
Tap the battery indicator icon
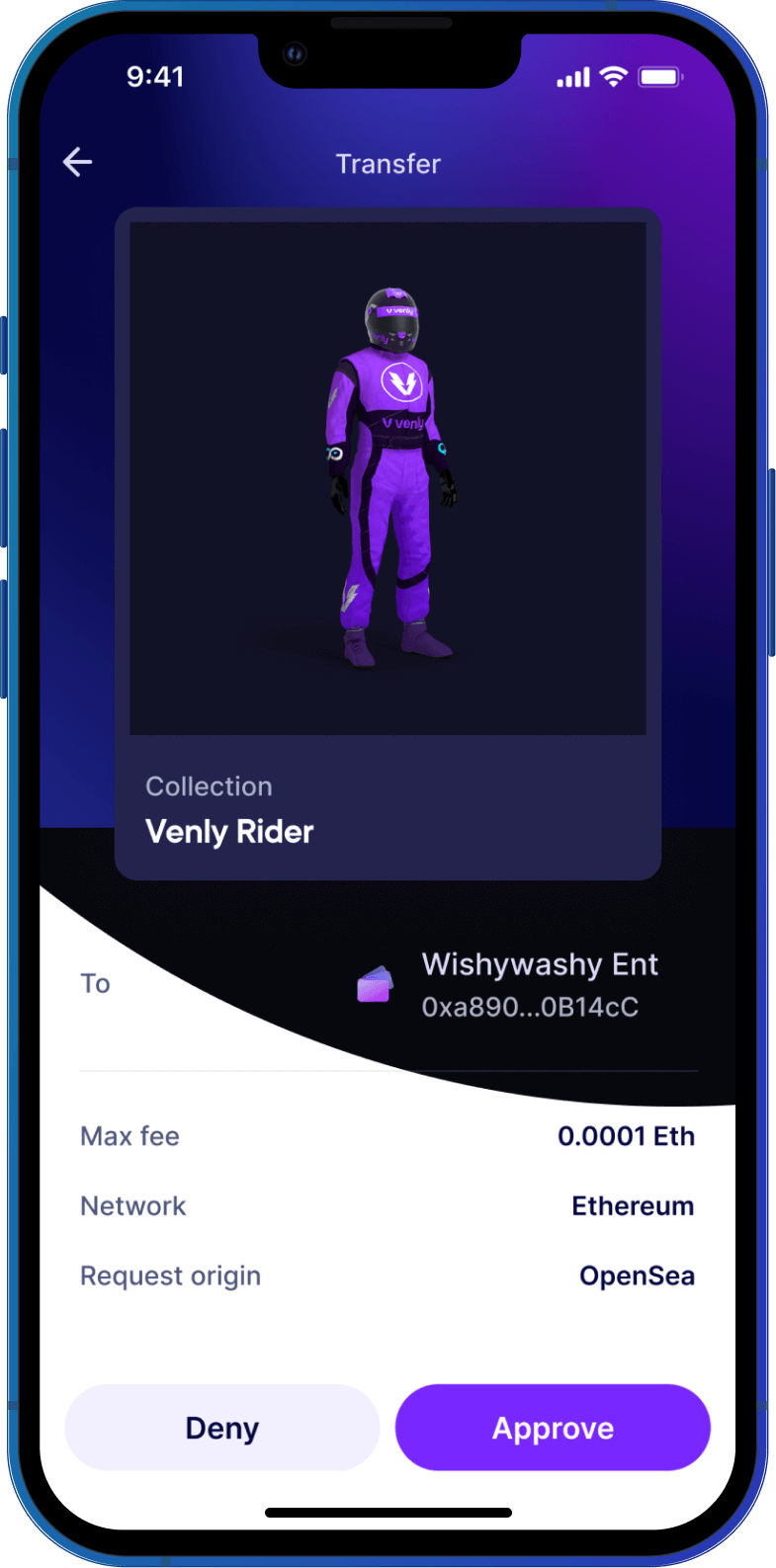point(658,76)
